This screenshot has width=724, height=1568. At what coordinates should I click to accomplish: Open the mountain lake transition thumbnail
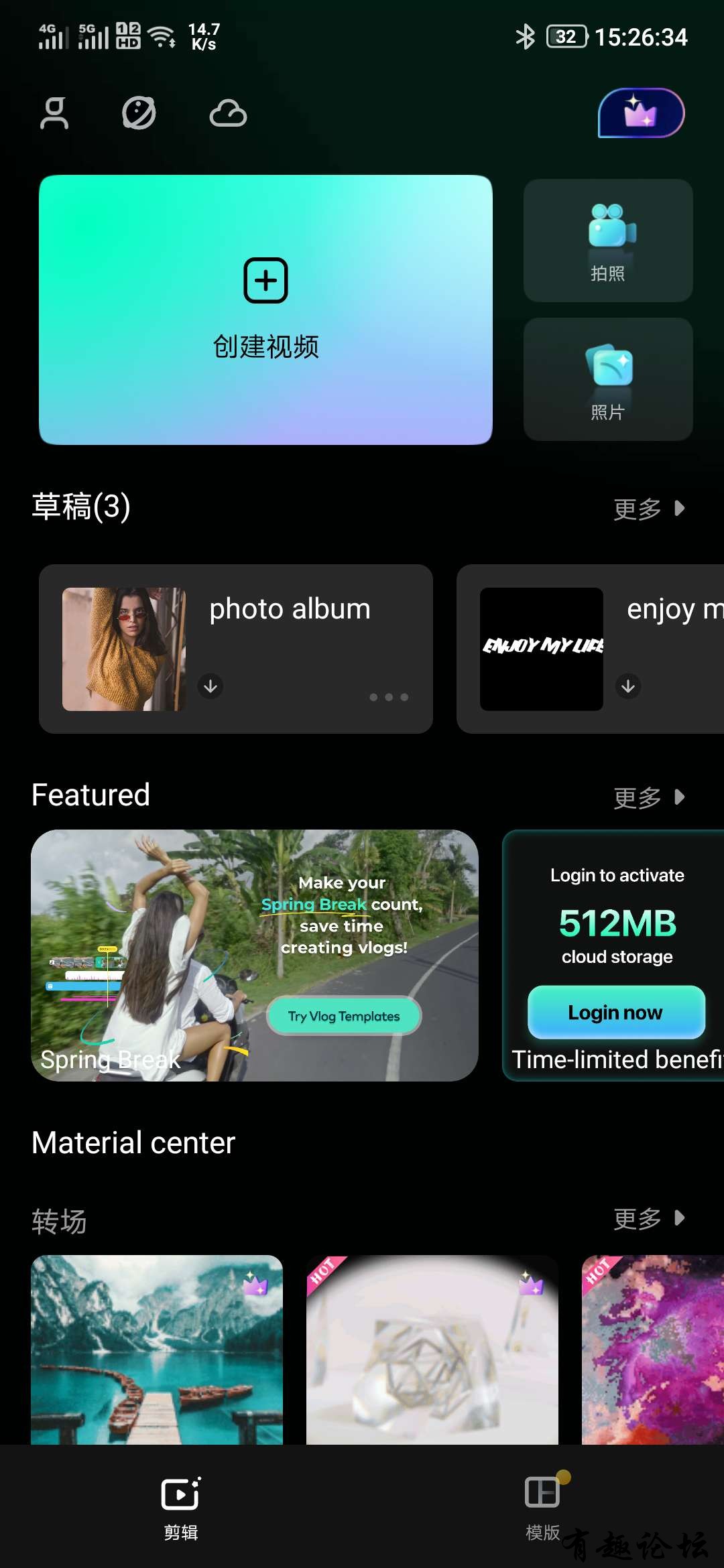(x=157, y=1348)
